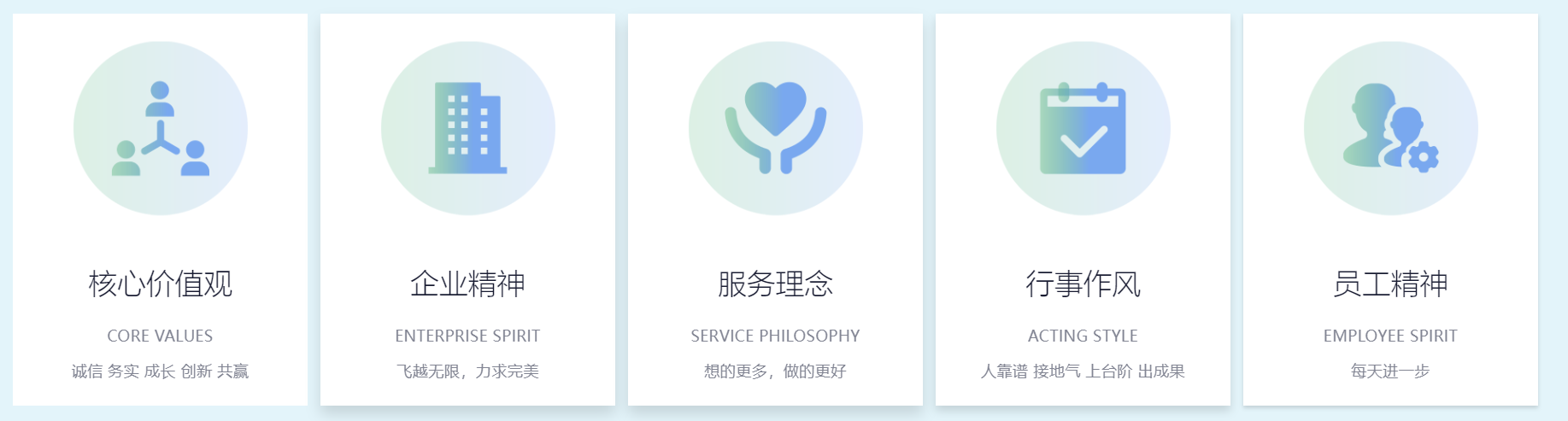Open the 核心价值观 Core Values card

click(160, 209)
